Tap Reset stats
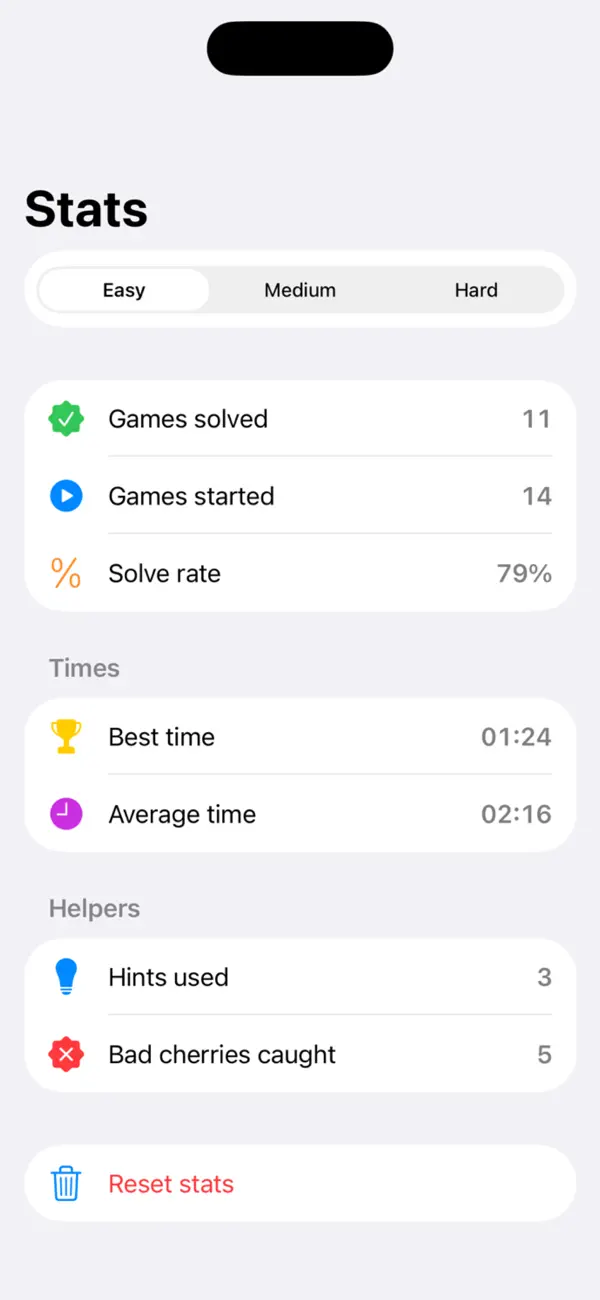 point(300,1183)
